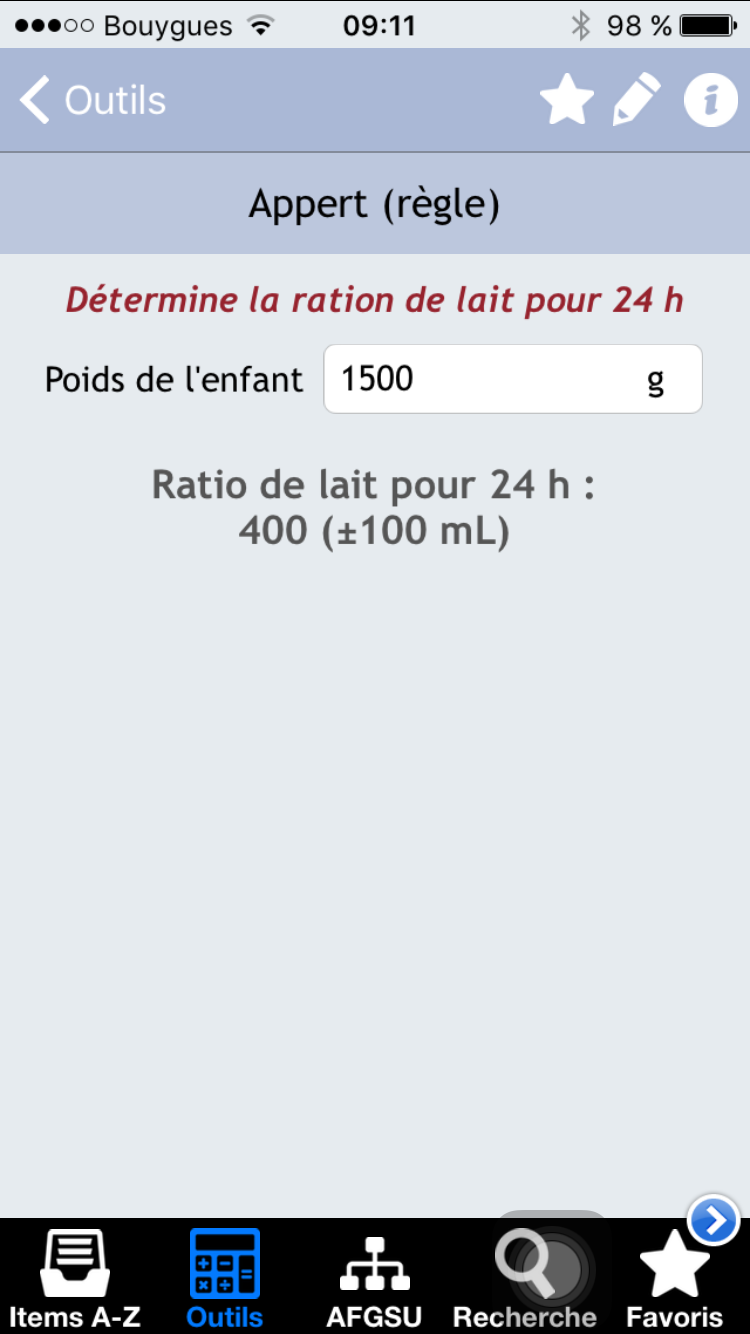Switch to the Items A-Z tab

tap(75, 1279)
